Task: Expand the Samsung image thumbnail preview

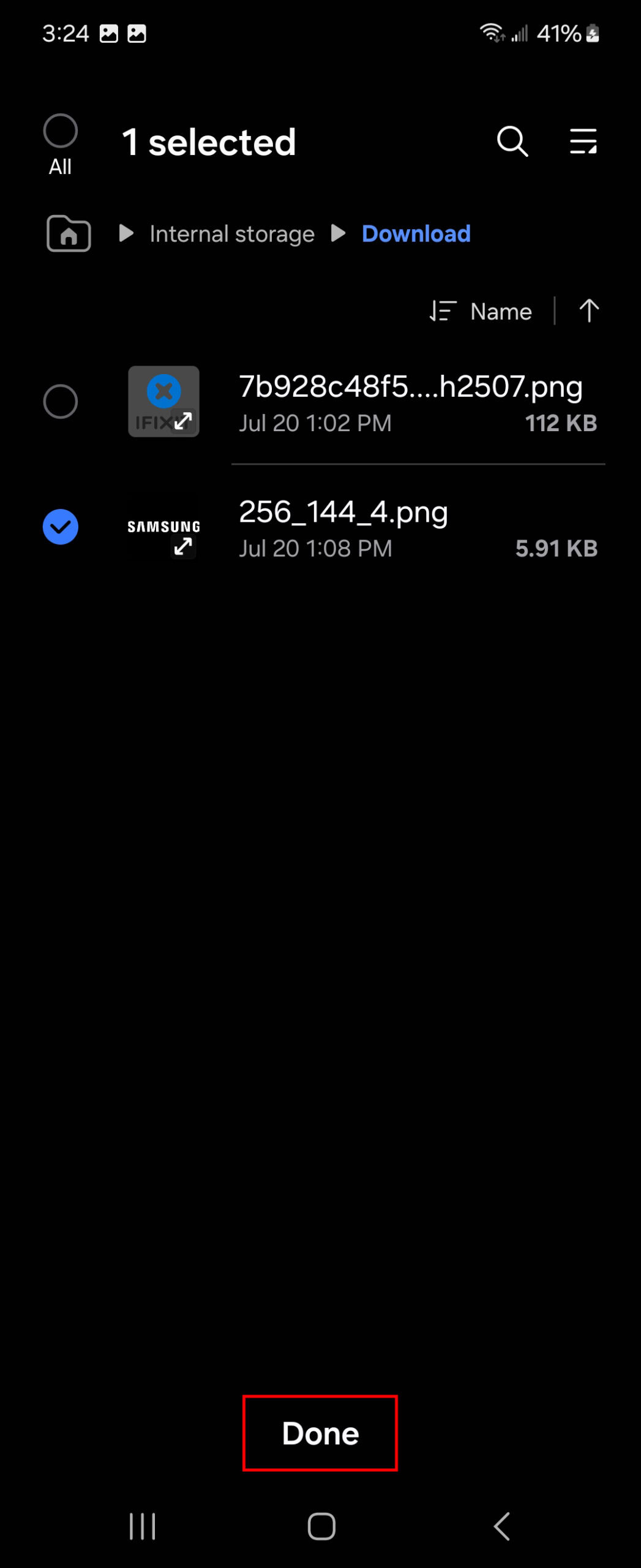Action: coord(183,546)
